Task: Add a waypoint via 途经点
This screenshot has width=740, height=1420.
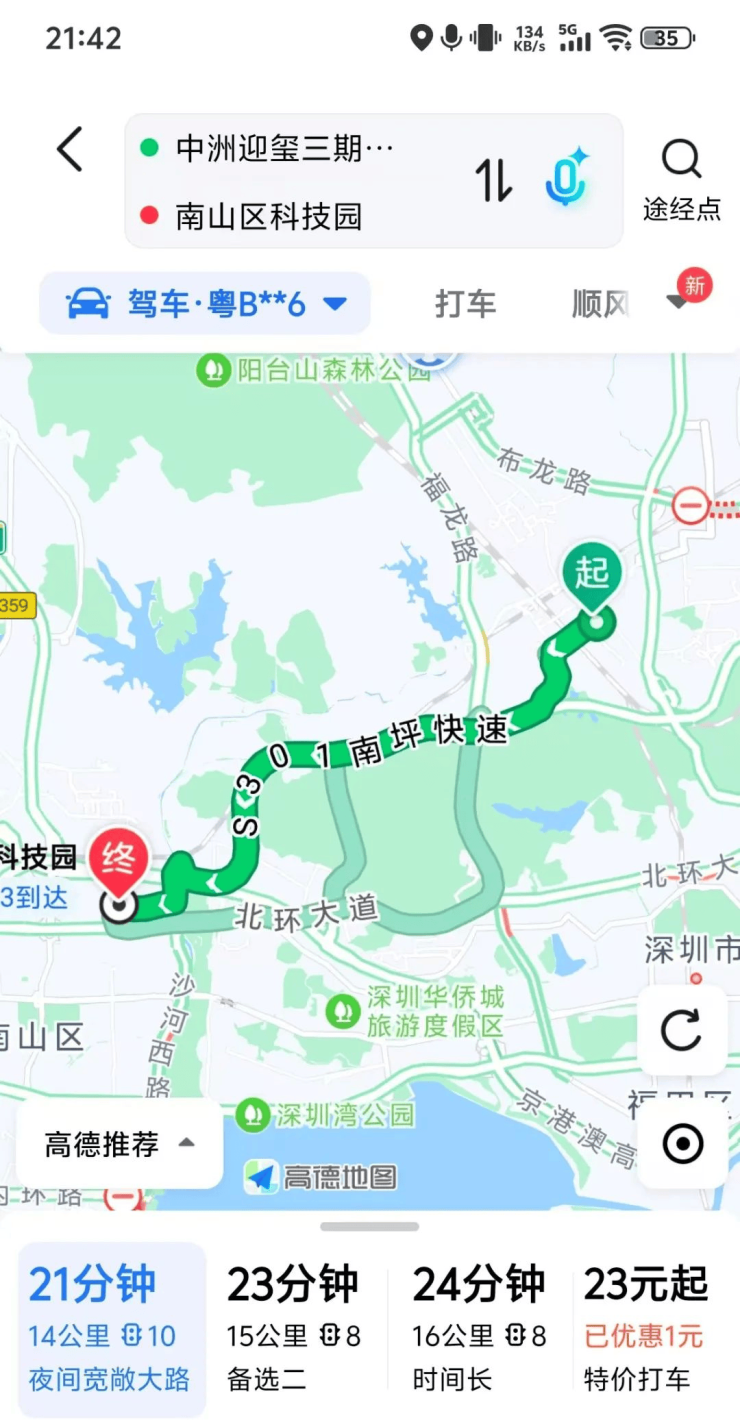Action: tap(681, 180)
